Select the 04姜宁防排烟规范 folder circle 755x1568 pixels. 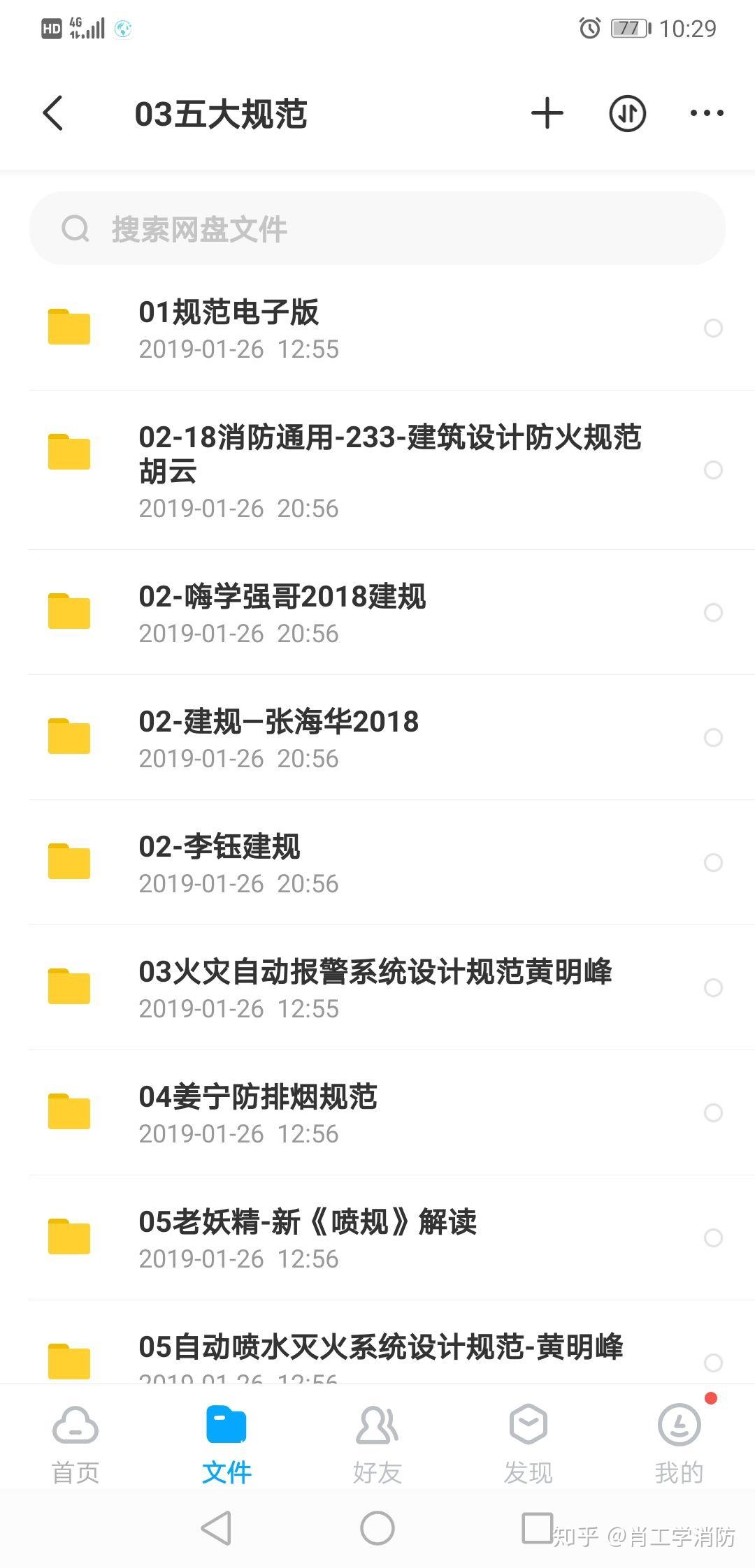[713, 1112]
